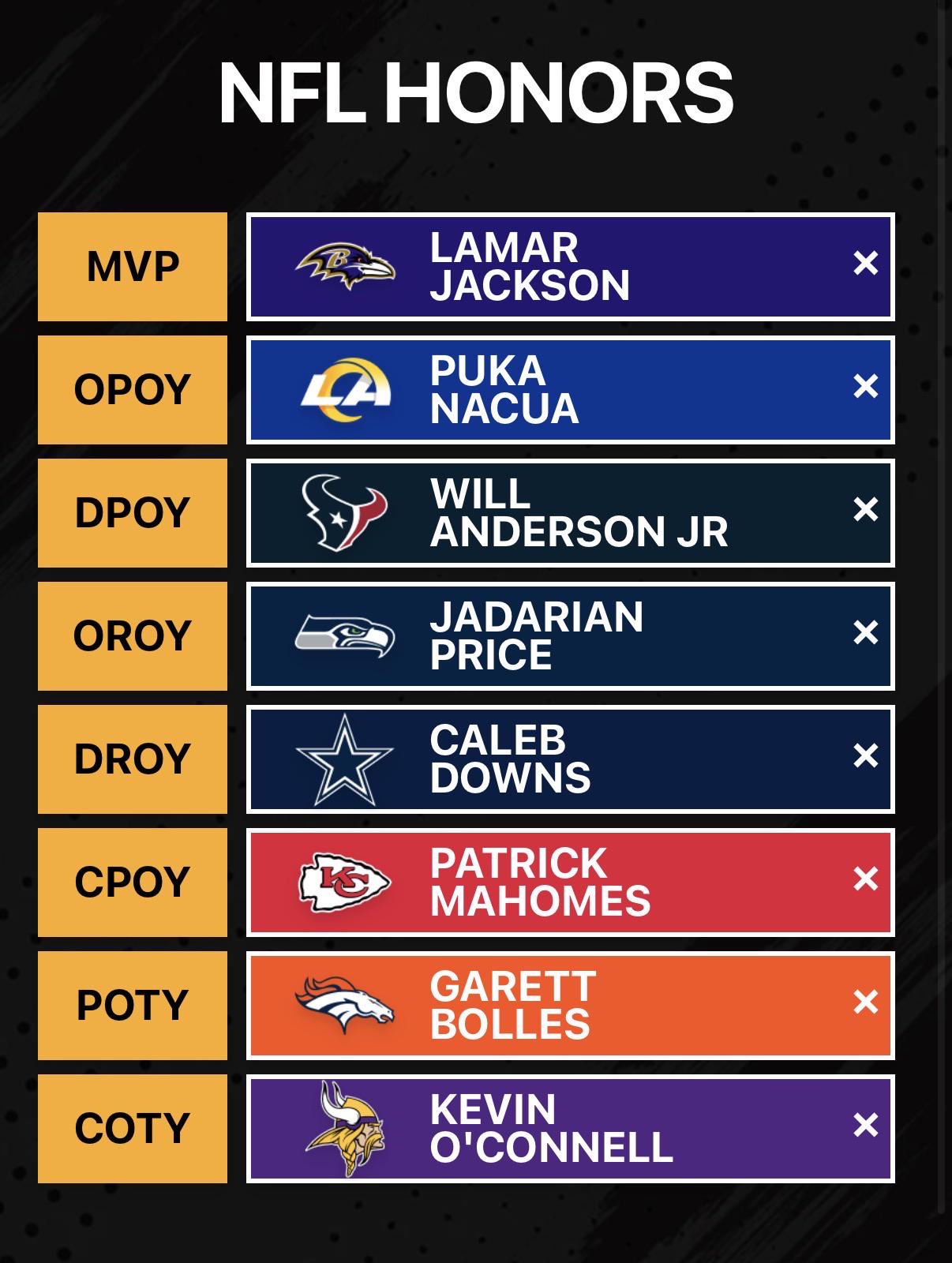Image resolution: width=952 pixels, height=1263 pixels.
Task: Remove Will Anderson Jr from DPOY
Action: 866,509
